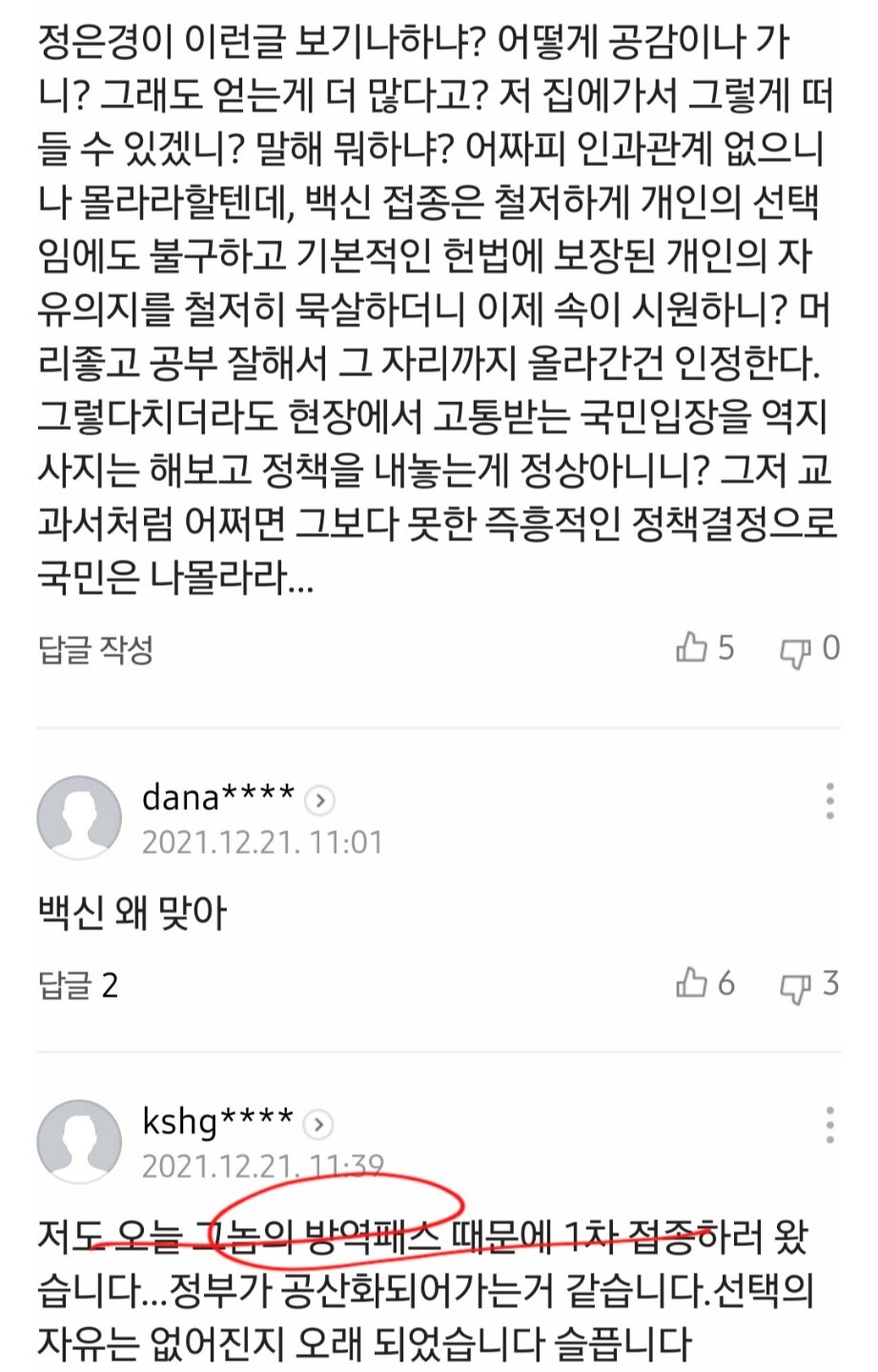Open overflow menu on dana**** comment
This screenshot has width=878, height=1372.
pyautogui.click(x=829, y=801)
